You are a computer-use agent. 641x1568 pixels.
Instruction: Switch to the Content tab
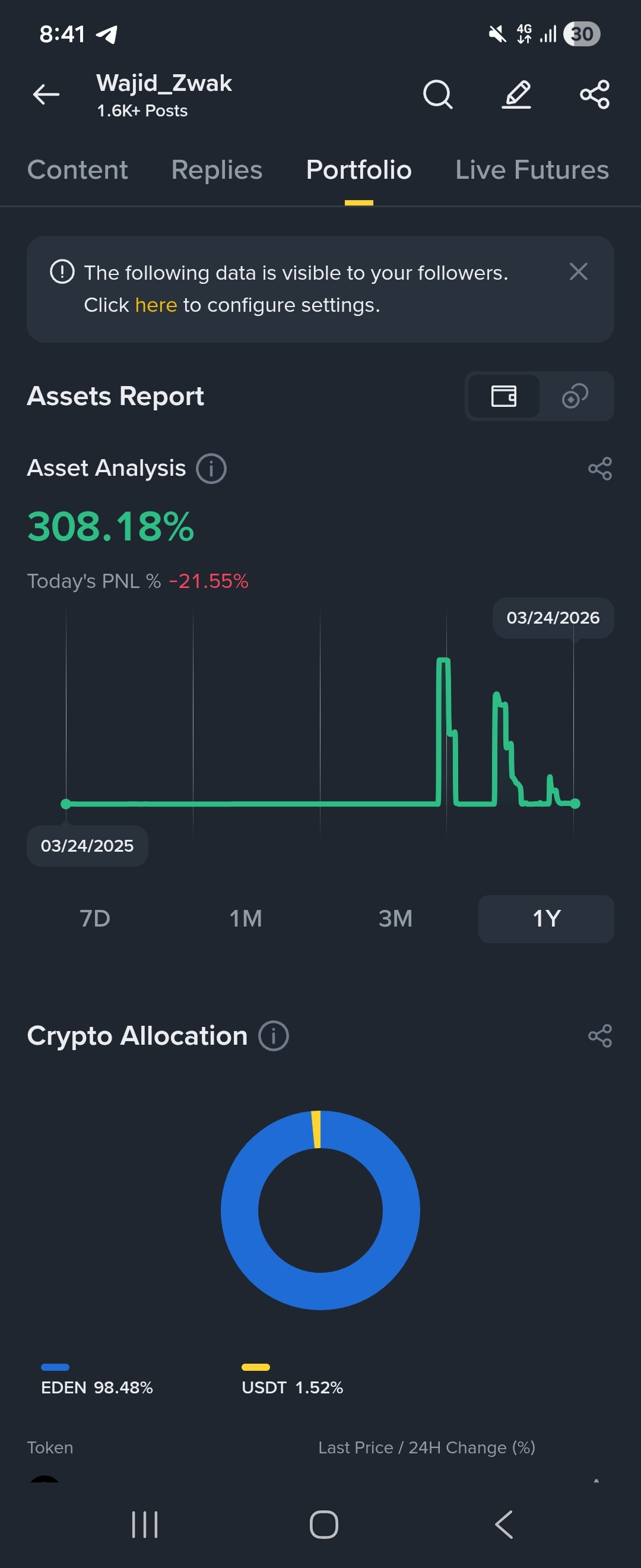77,170
